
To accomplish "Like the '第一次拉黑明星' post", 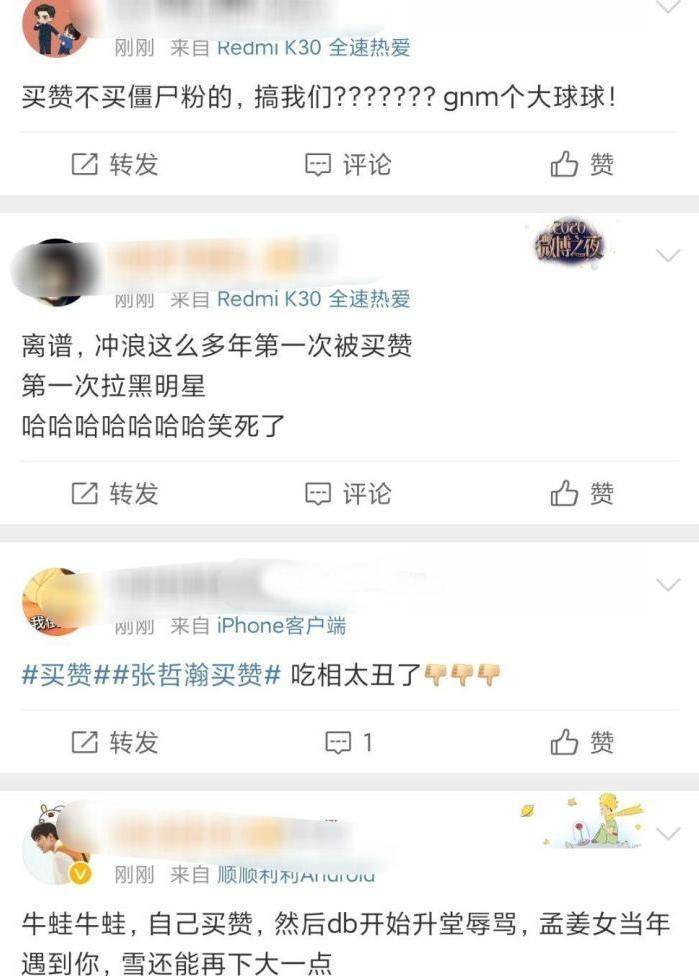I will (x=582, y=493).
